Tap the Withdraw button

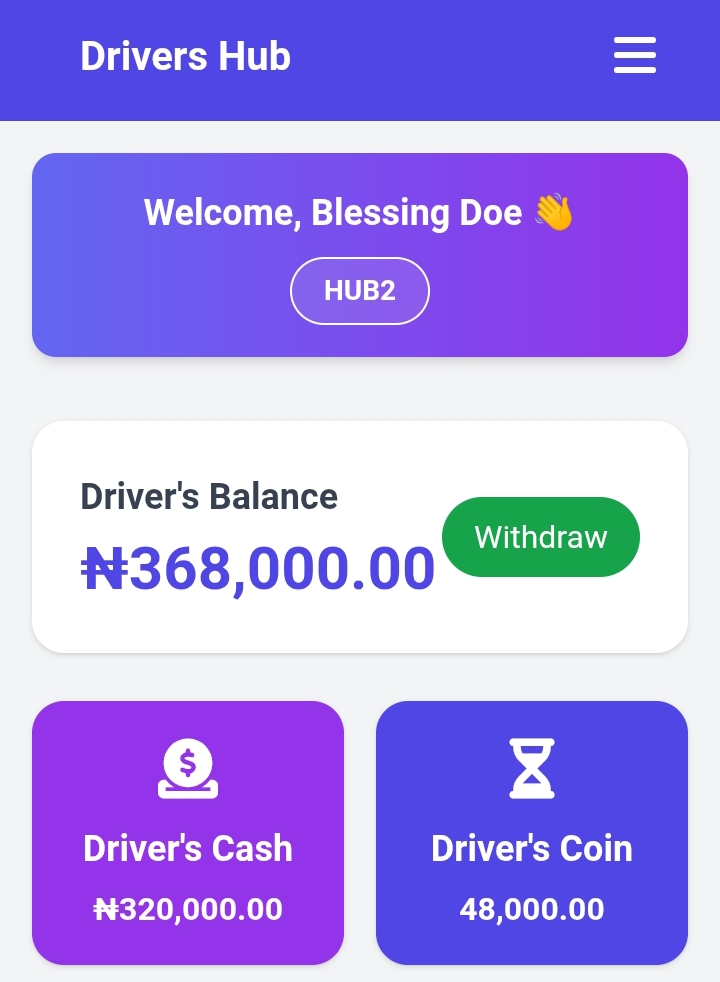coord(541,537)
